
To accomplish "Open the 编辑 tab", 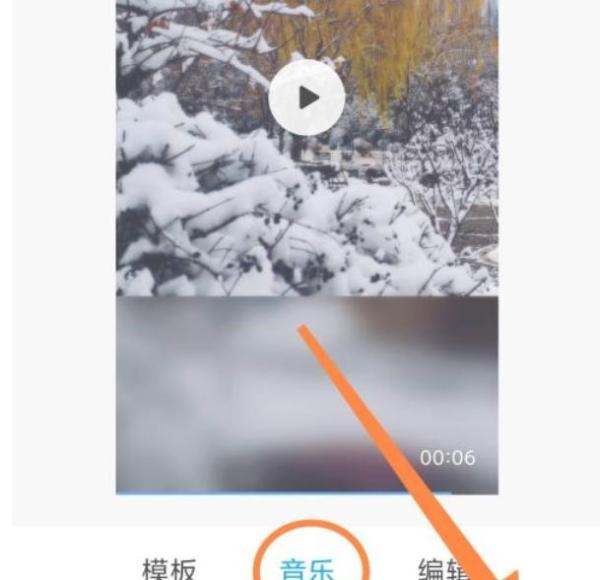I will click(440, 565).
